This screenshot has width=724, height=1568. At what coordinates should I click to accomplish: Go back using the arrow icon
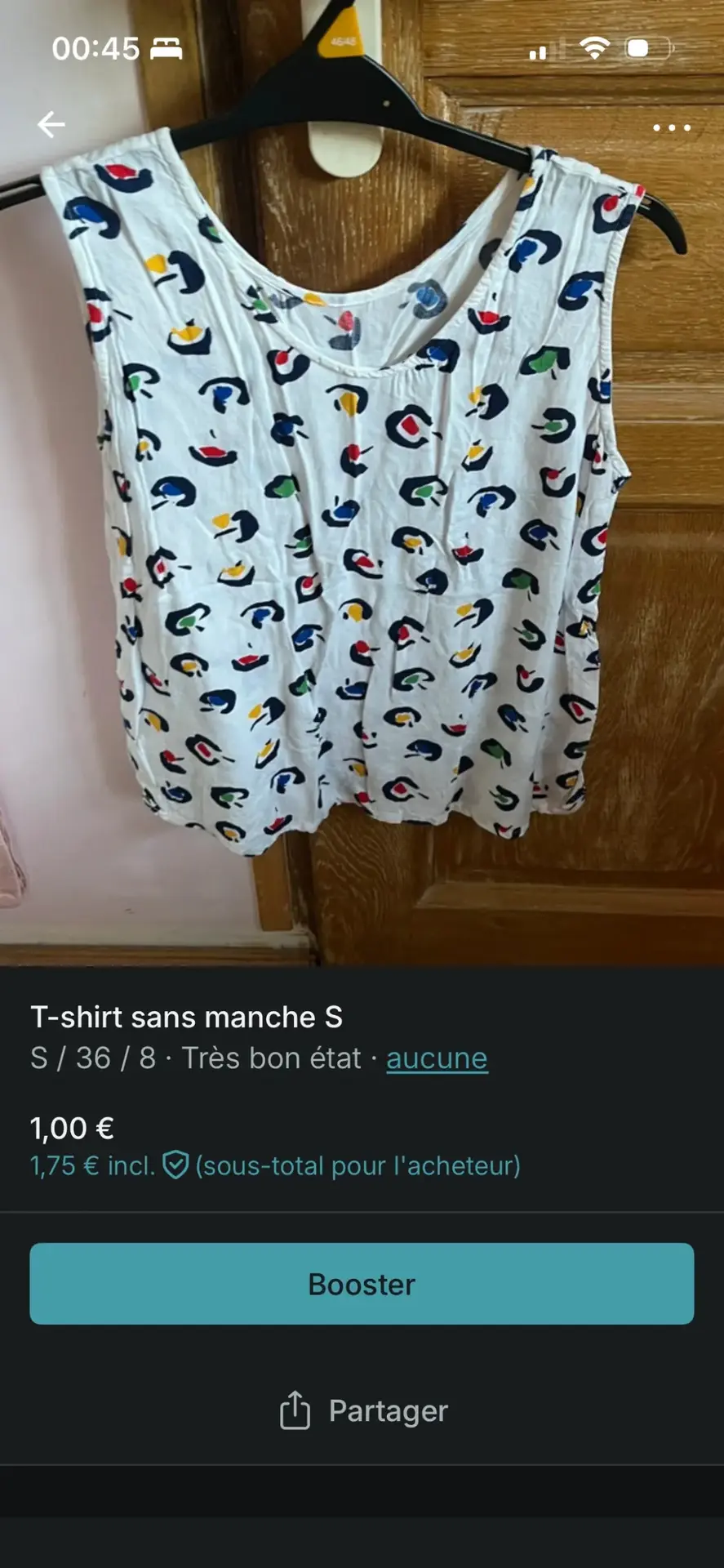tap(51, 125)
